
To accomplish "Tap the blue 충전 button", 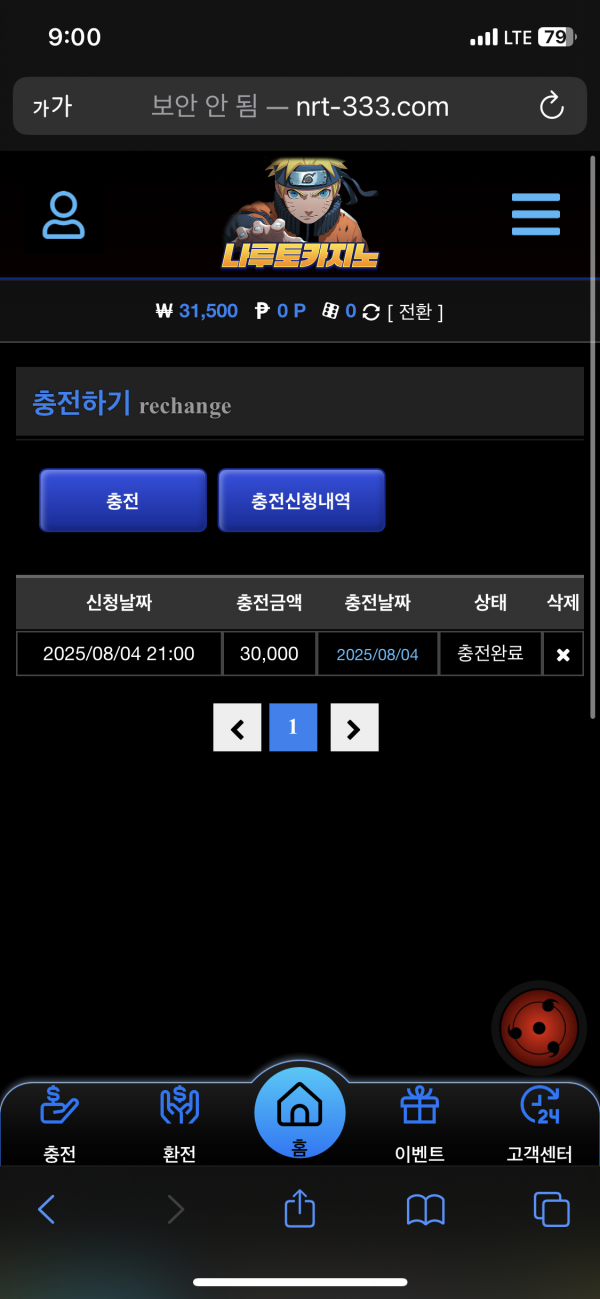I will [x=123, y=500].
